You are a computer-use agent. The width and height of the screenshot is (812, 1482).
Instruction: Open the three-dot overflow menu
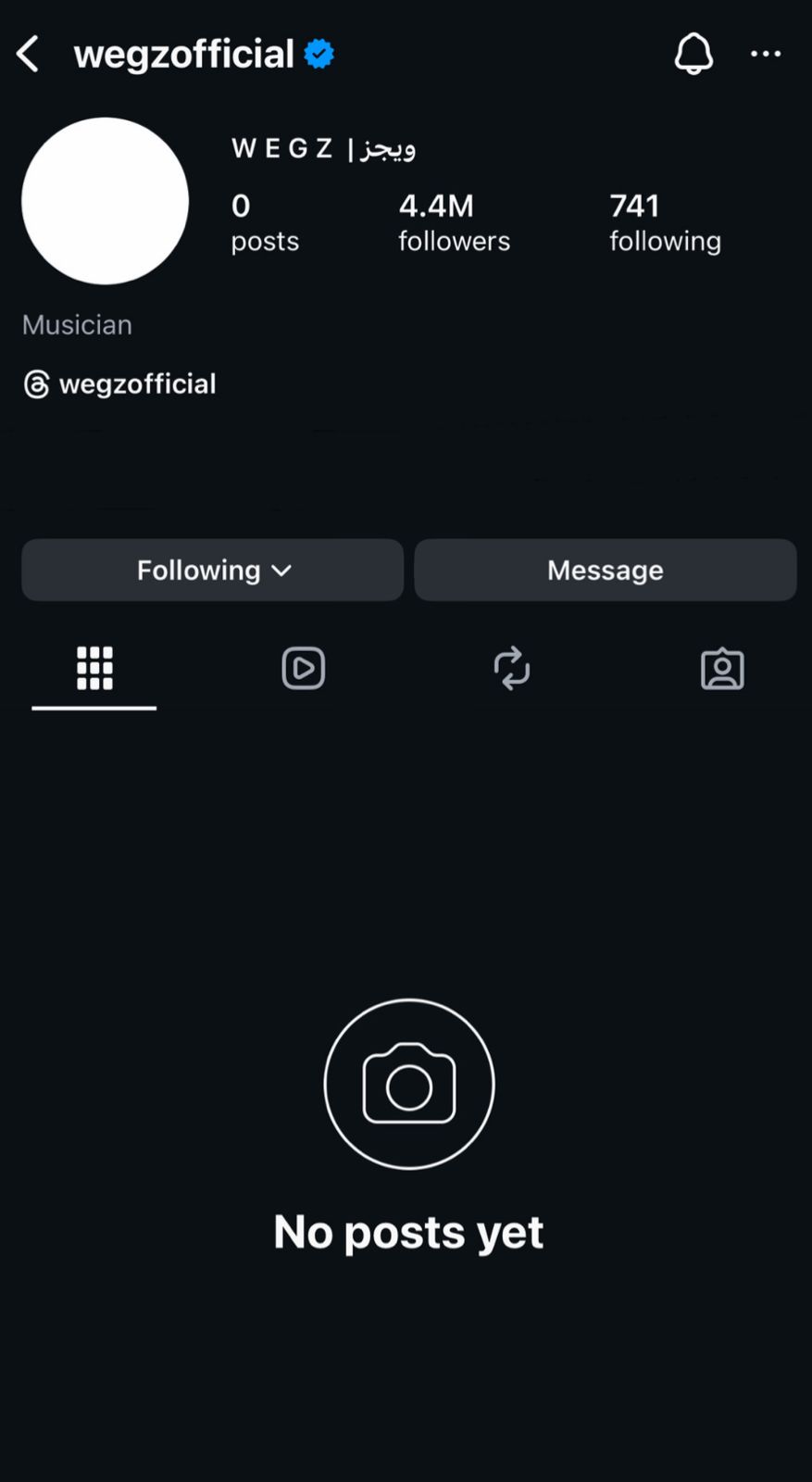pos(766,54)
